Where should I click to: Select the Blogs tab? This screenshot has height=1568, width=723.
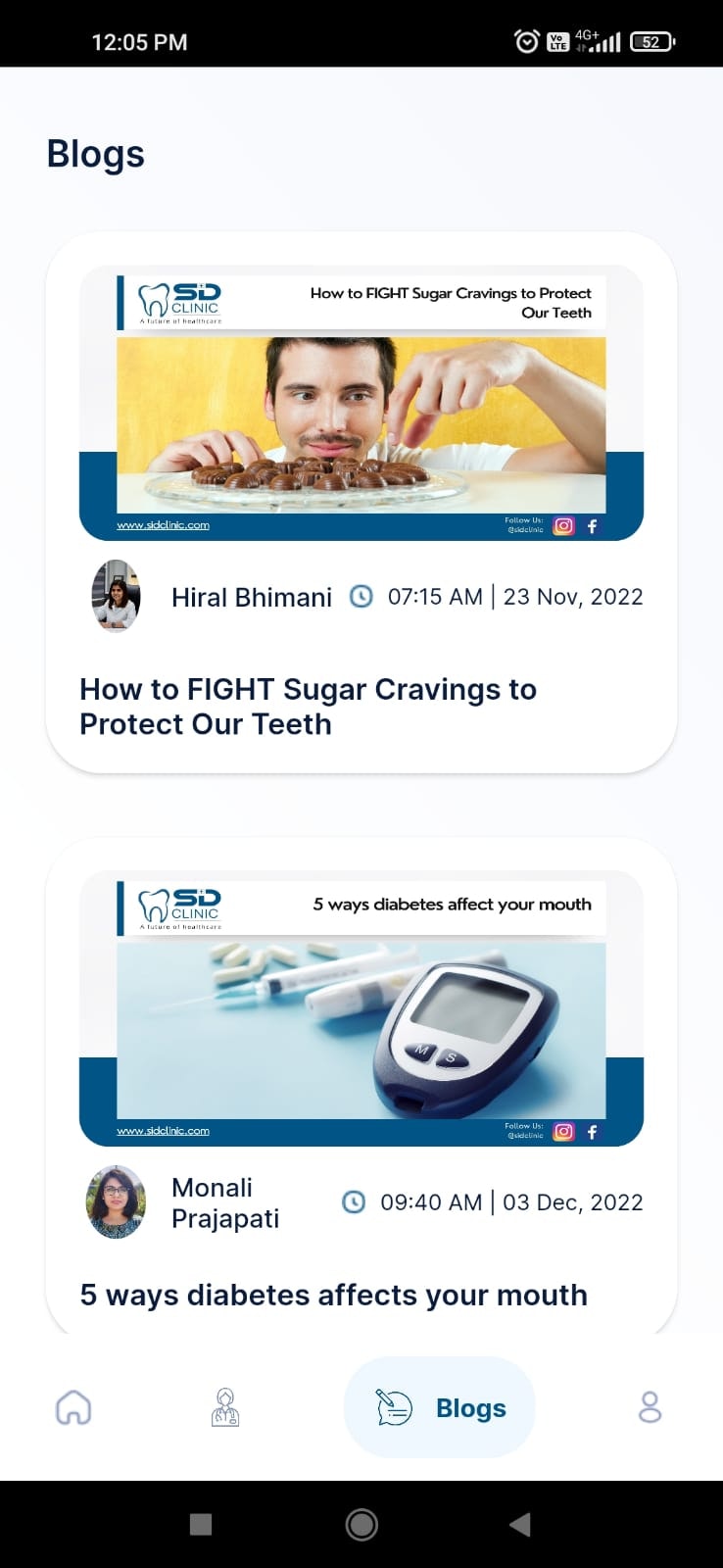click(440, 1408)
